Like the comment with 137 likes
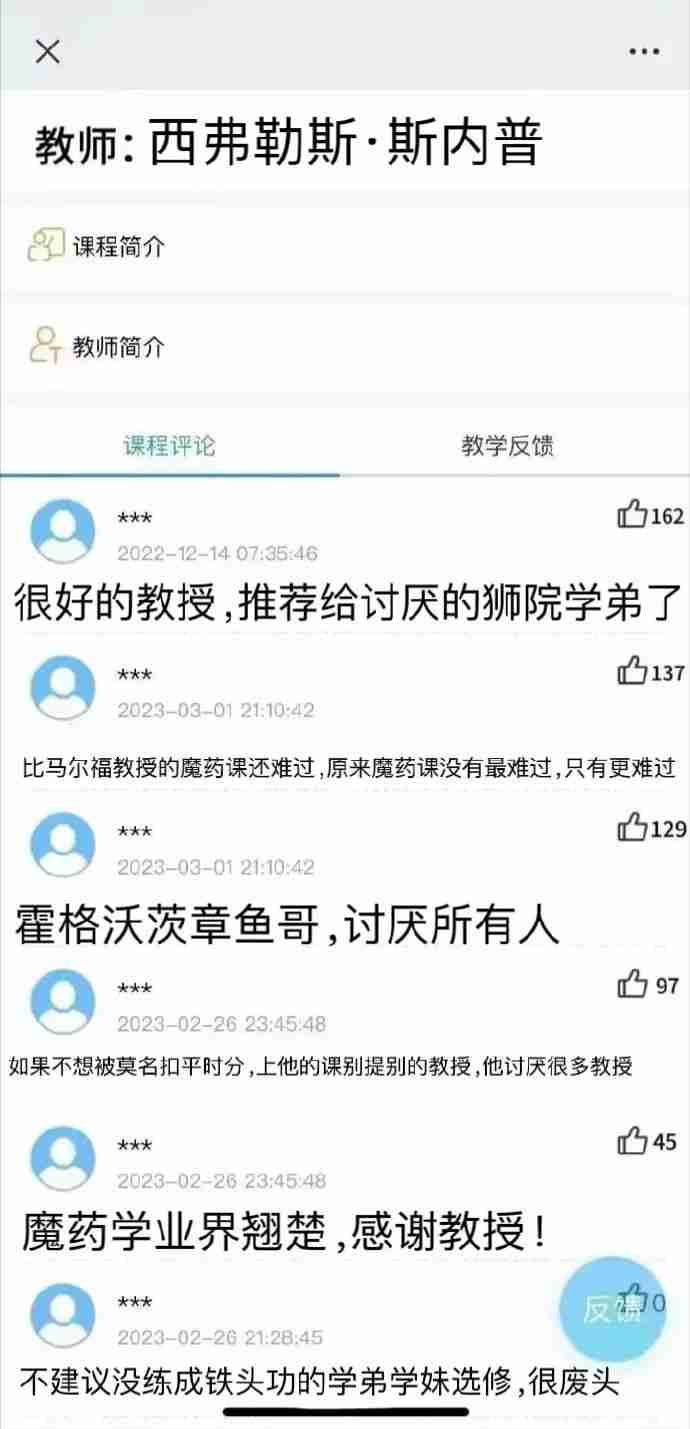The image size is (690, 1429). point(633,672)
